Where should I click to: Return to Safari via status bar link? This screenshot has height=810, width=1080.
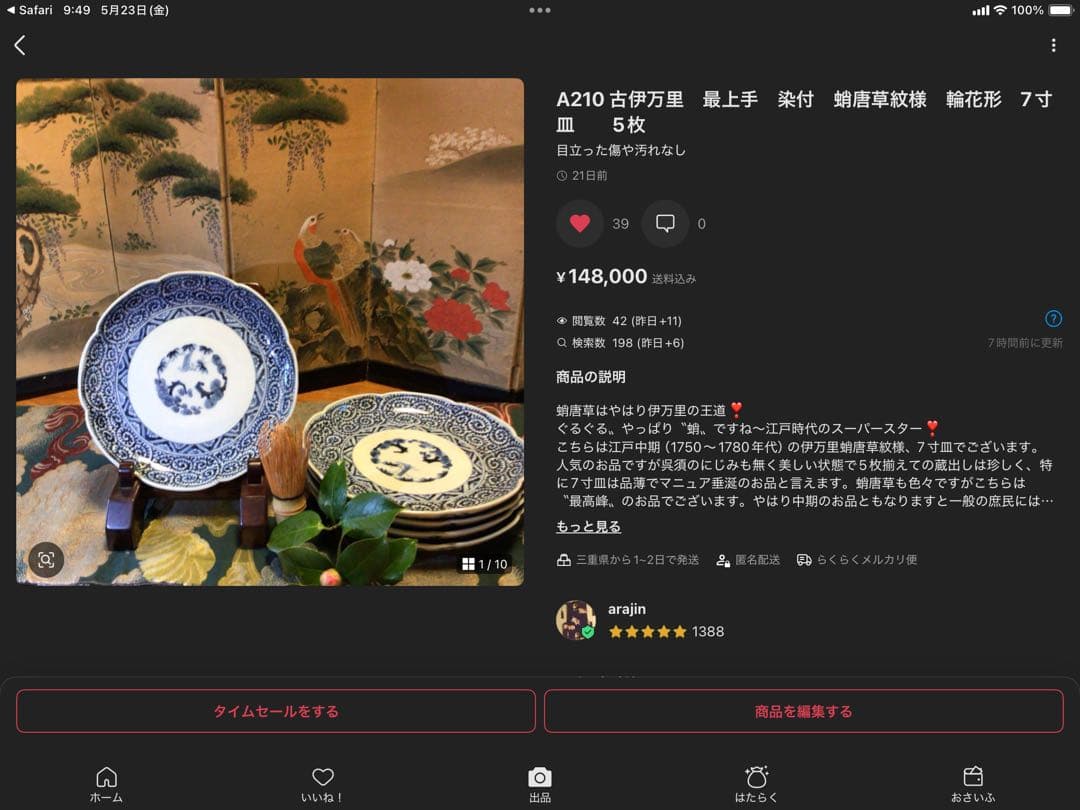30,10
